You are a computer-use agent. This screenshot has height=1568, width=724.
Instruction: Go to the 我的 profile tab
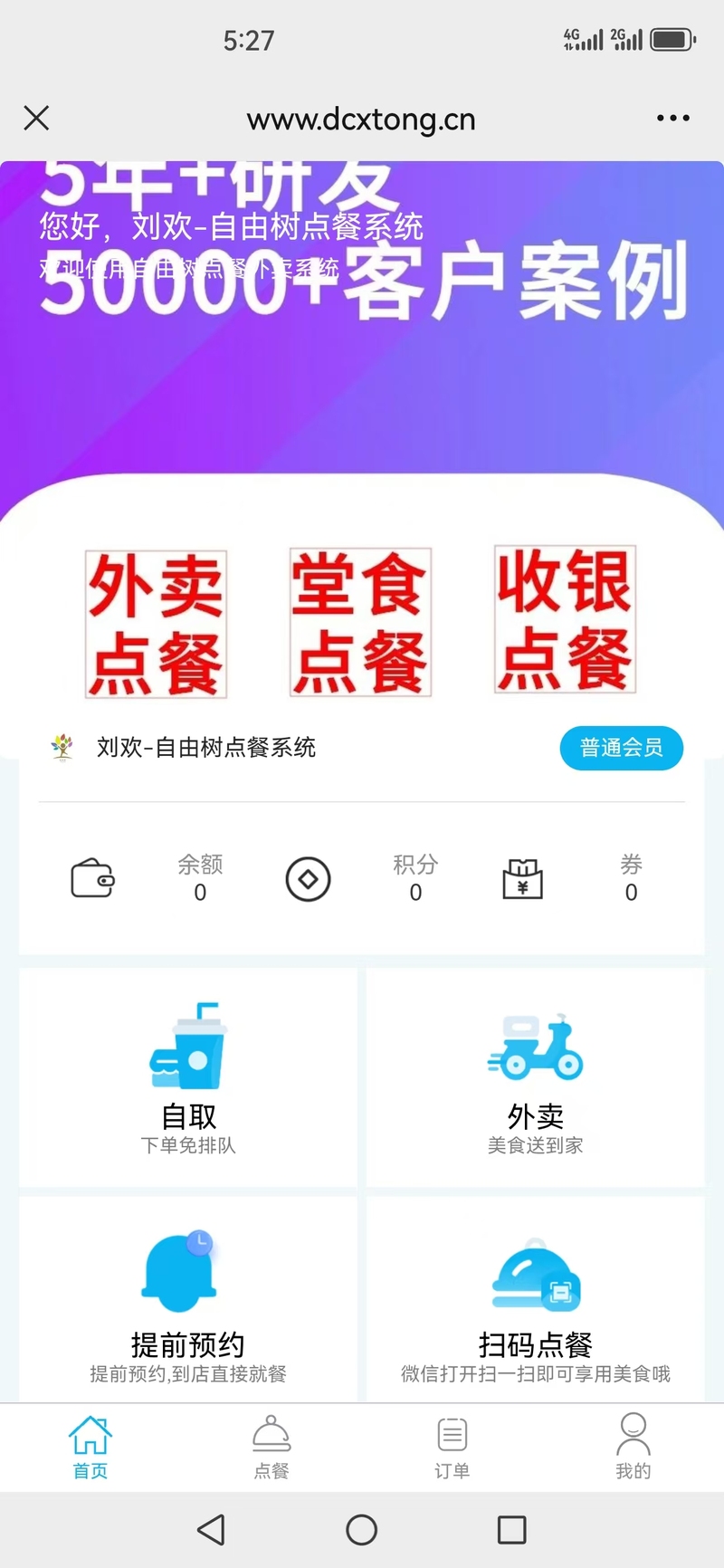pos(633,1447)
